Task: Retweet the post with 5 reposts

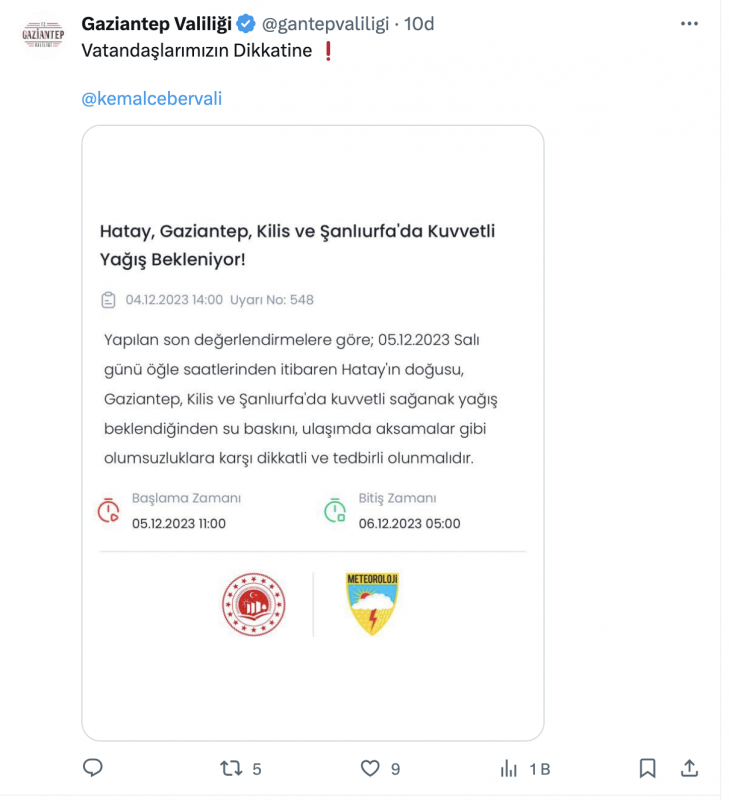Action: point(232,768)
